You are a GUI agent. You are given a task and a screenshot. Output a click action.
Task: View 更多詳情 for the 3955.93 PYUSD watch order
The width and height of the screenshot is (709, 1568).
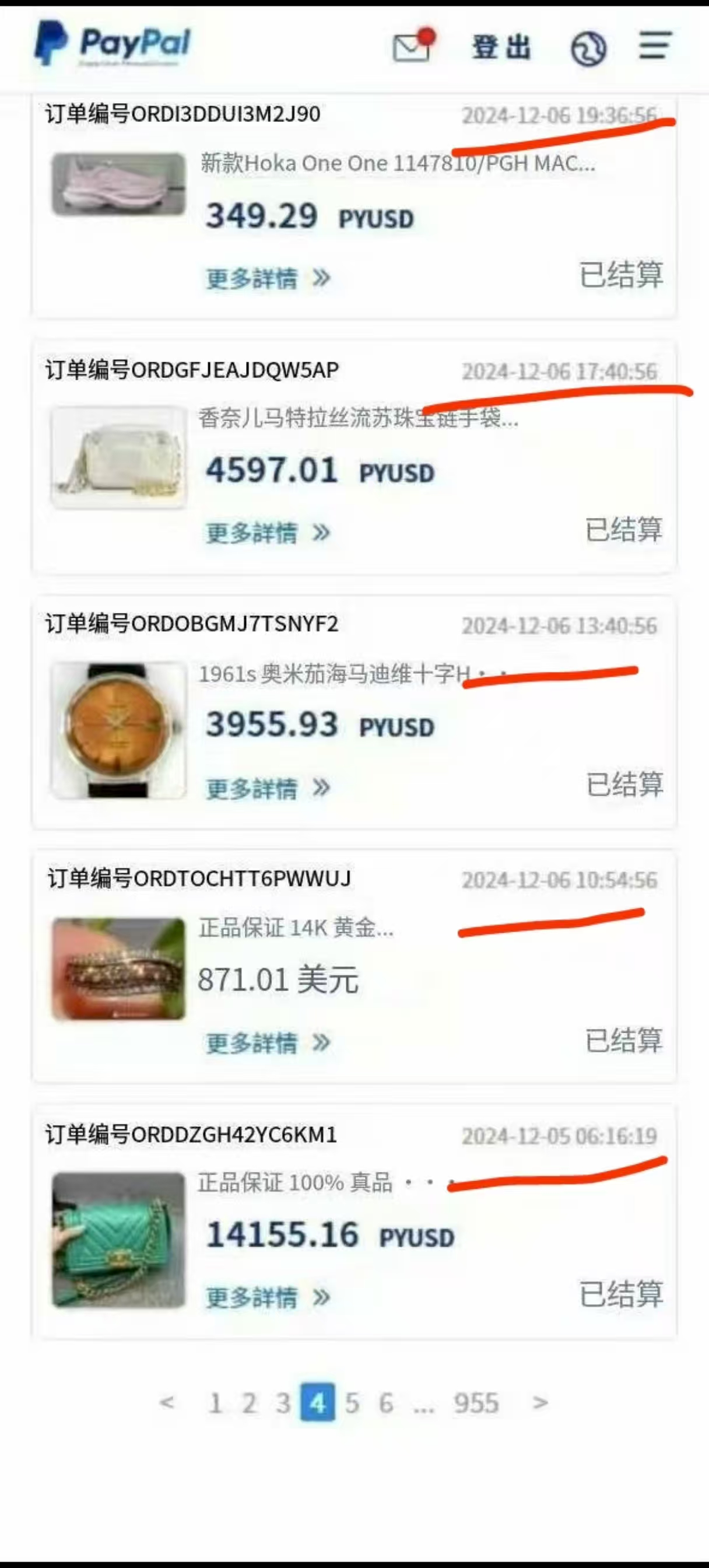tap(268, 788)
